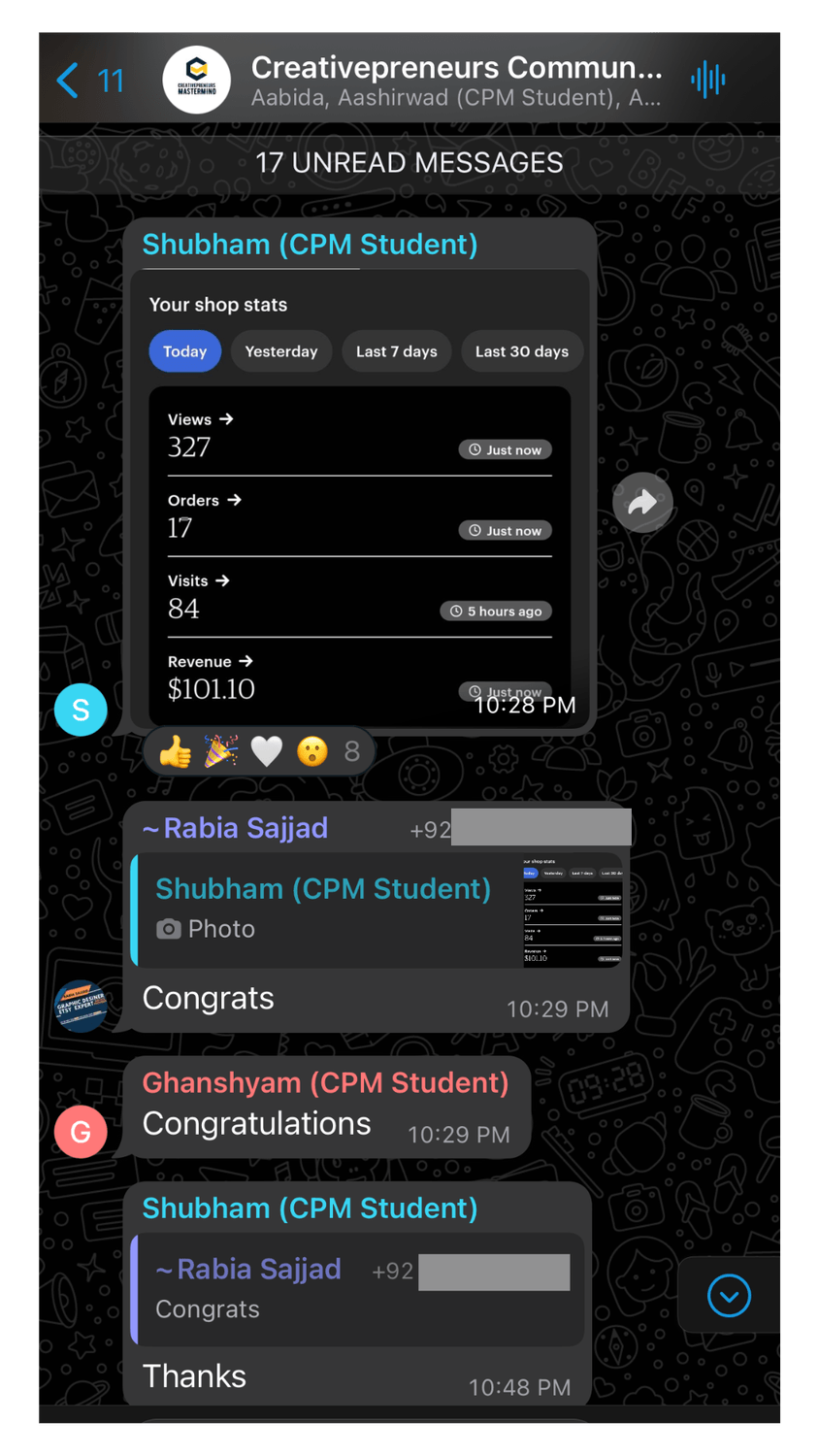Viewport: 819px width, 1456px height.
Task: Open Ghanshyam's profile avatar
Action: (x=81, y=1131)
